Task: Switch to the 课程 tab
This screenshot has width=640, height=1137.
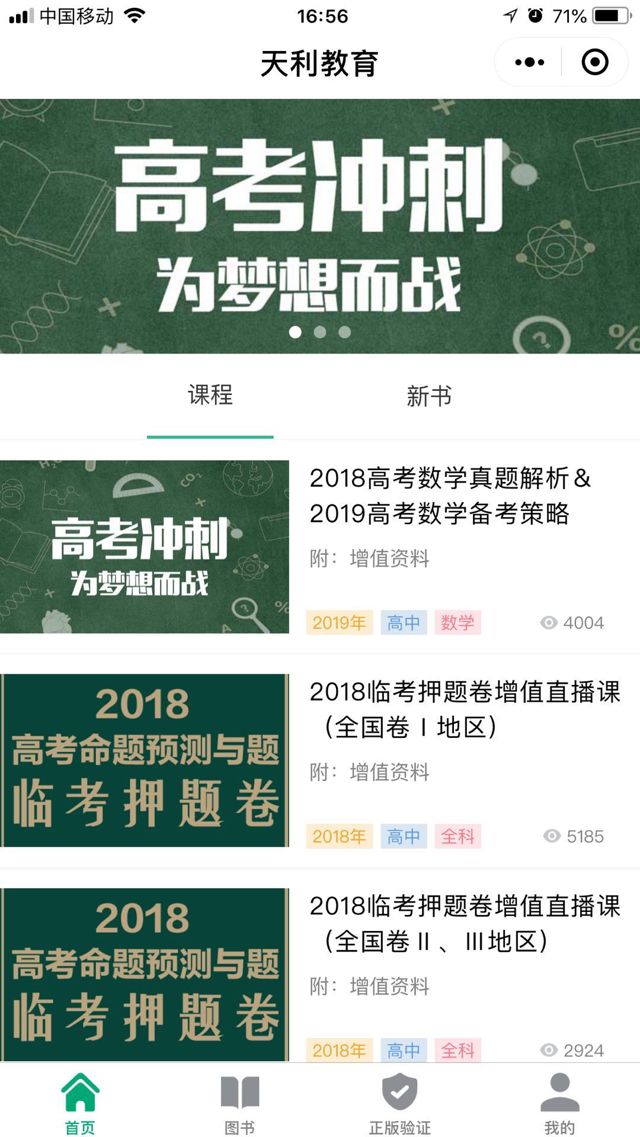Action: point(210,395)
